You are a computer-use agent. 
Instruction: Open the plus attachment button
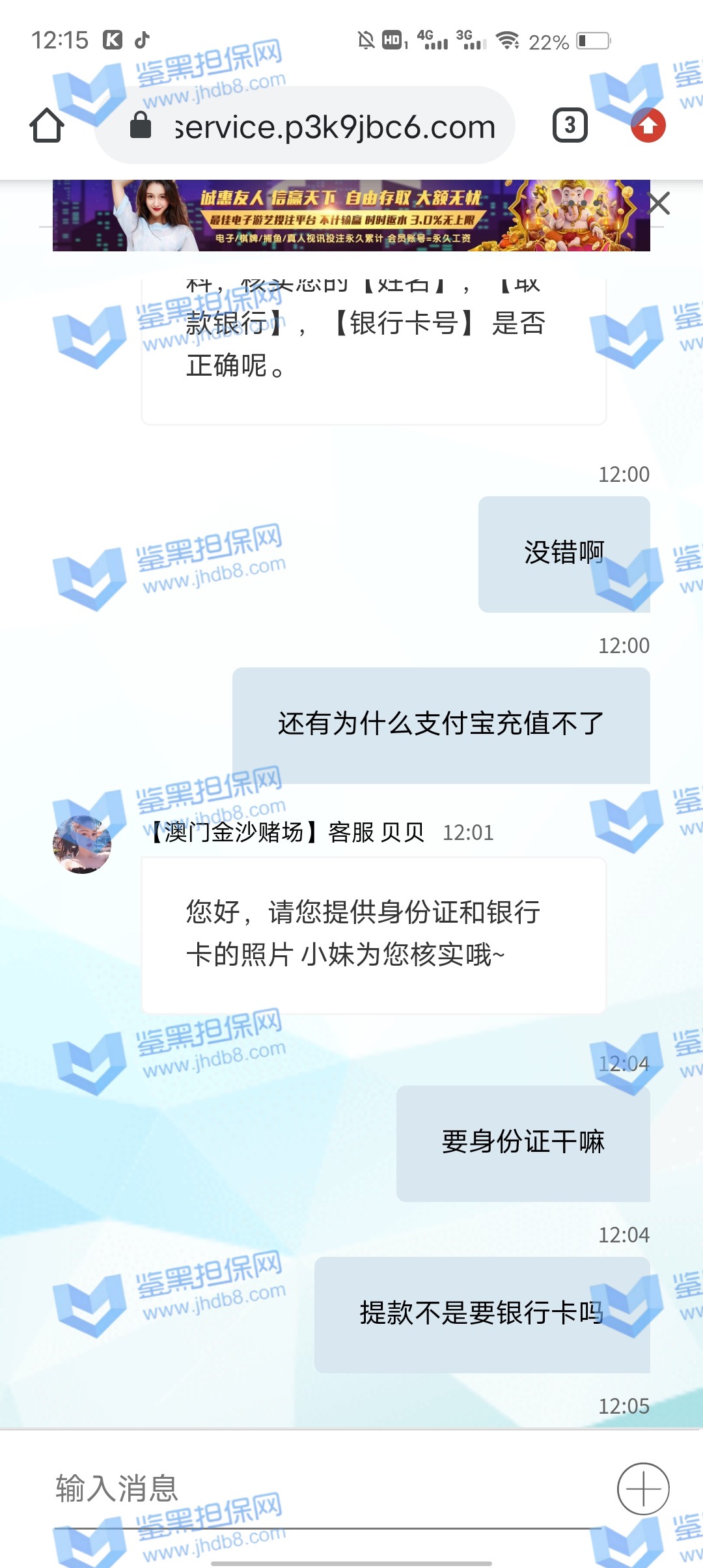pos(642,1489)
